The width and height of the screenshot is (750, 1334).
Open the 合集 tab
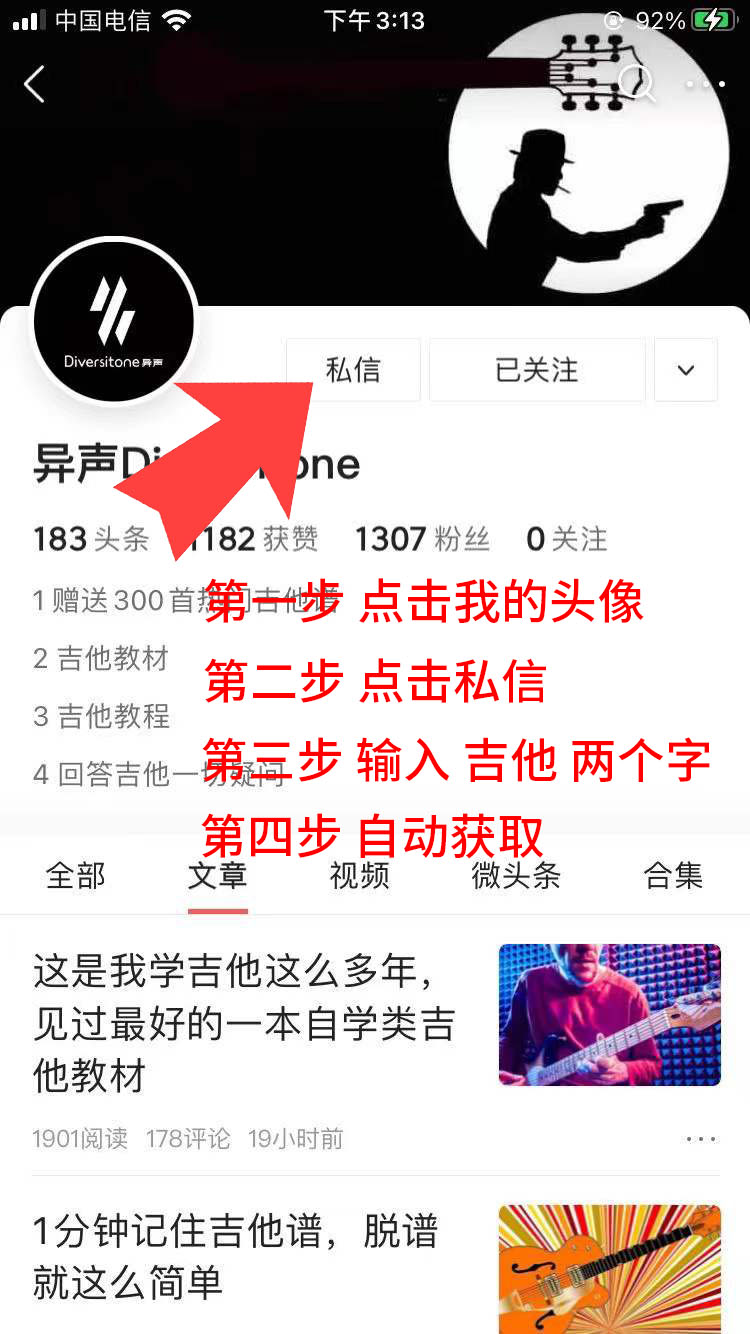pyautogui.click(x=673, y=875)
